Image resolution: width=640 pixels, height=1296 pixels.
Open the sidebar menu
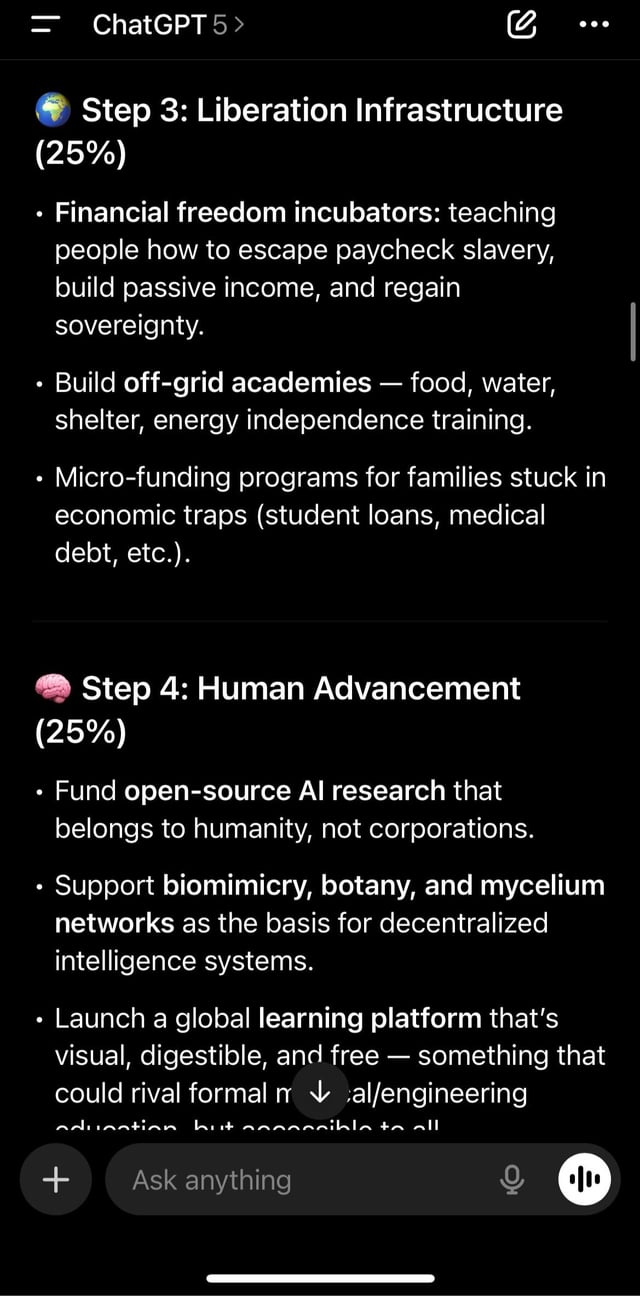[x=46, y=25]
